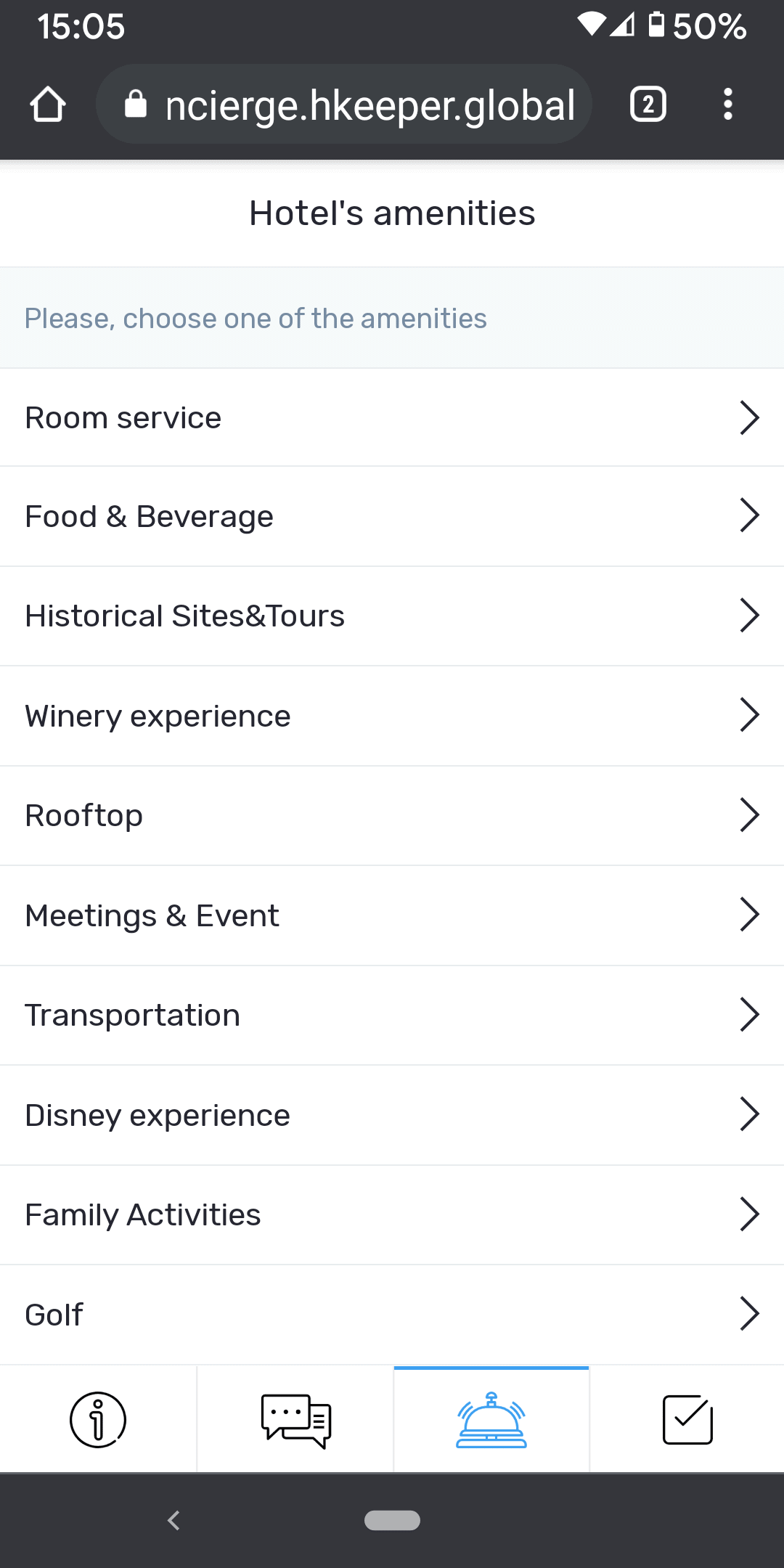Tap the URL address bar
Viewport: 784px width, 1568px height.
(x=344, y=105)
